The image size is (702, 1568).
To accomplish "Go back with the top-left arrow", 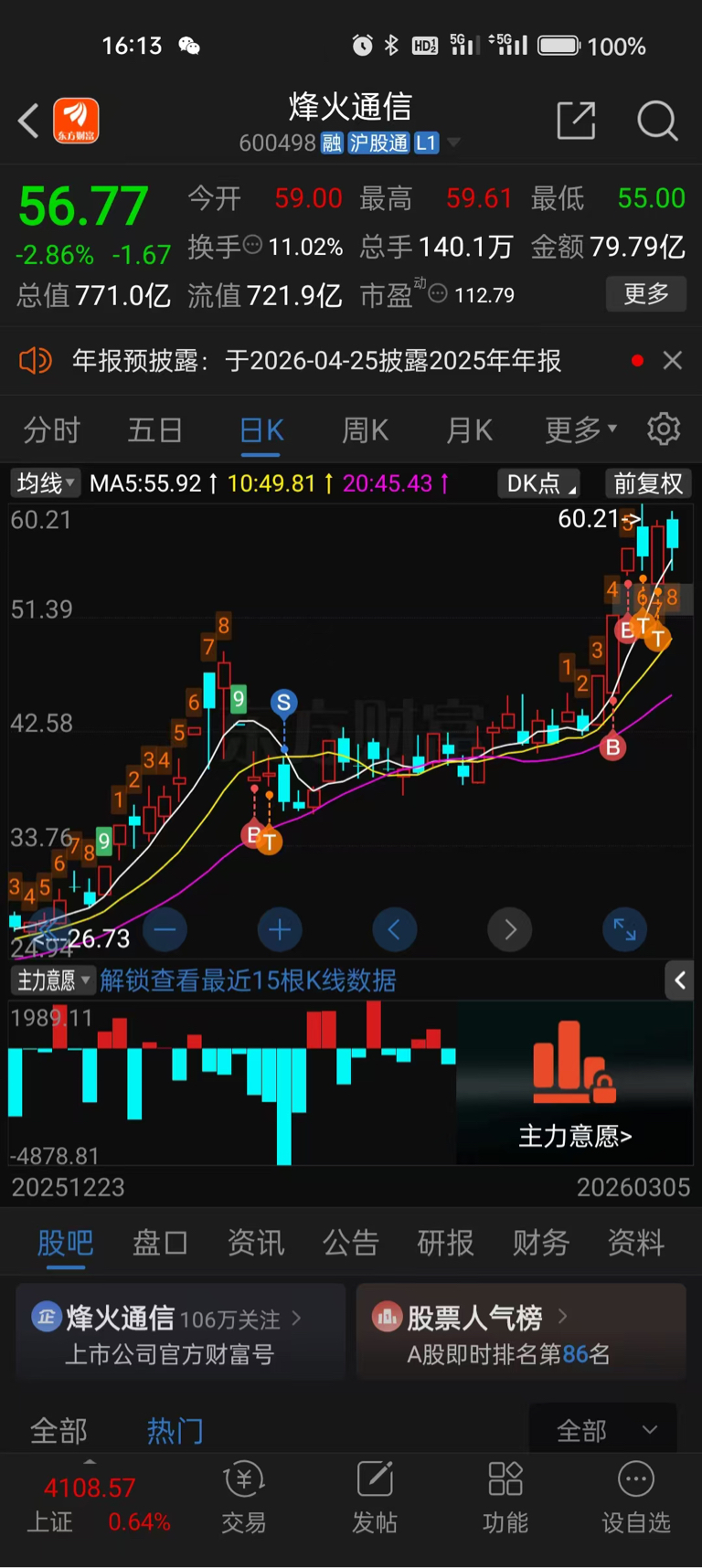I will 28,121.
